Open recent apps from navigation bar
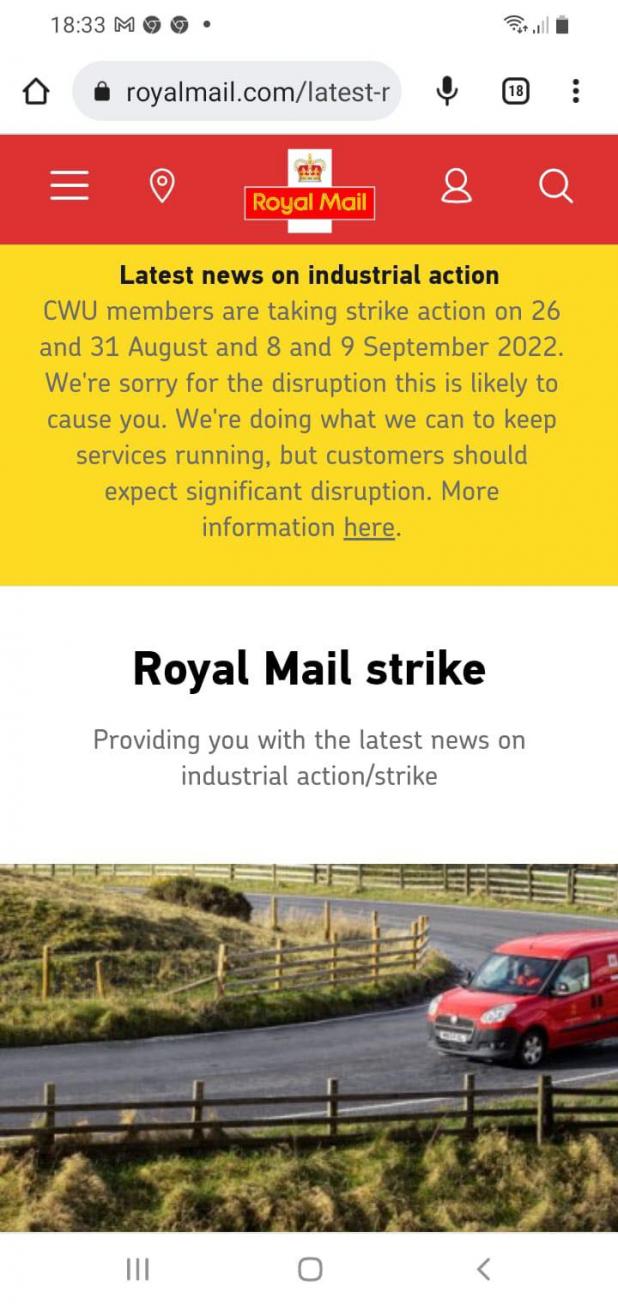 tap(137, 1269)
